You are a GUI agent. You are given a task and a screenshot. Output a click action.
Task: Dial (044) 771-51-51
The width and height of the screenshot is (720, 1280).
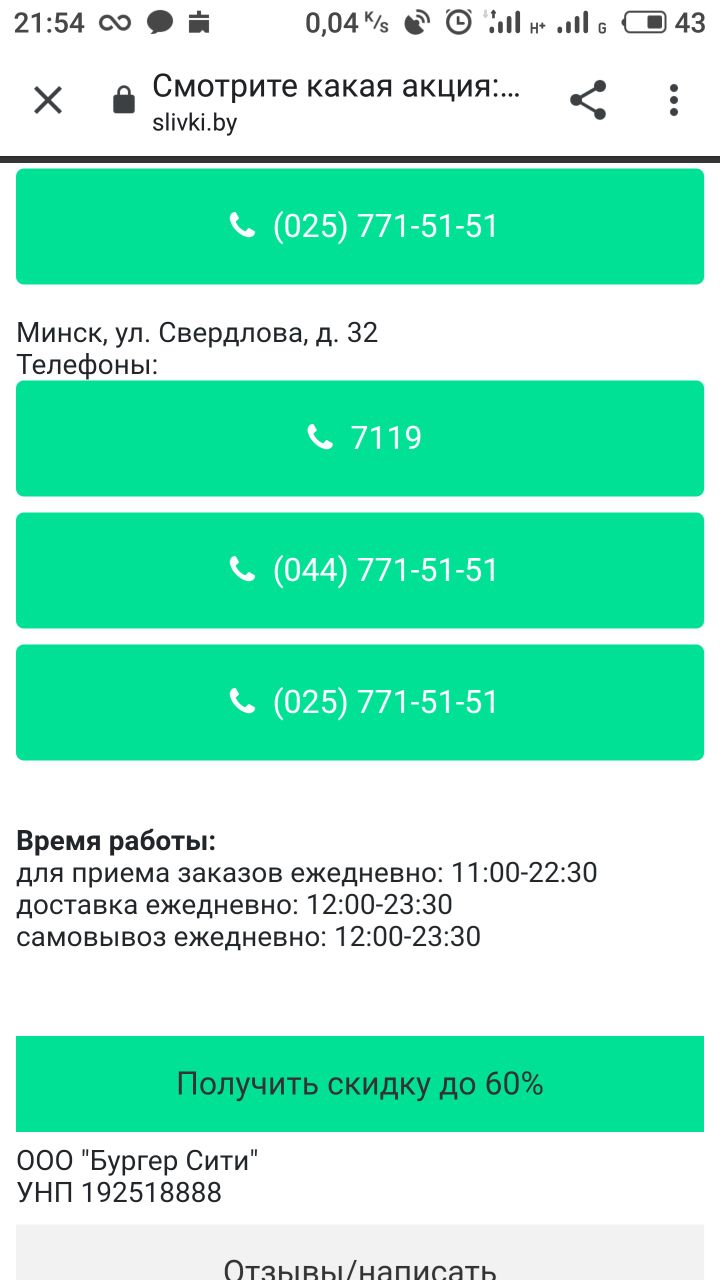[x=360, y=570]
